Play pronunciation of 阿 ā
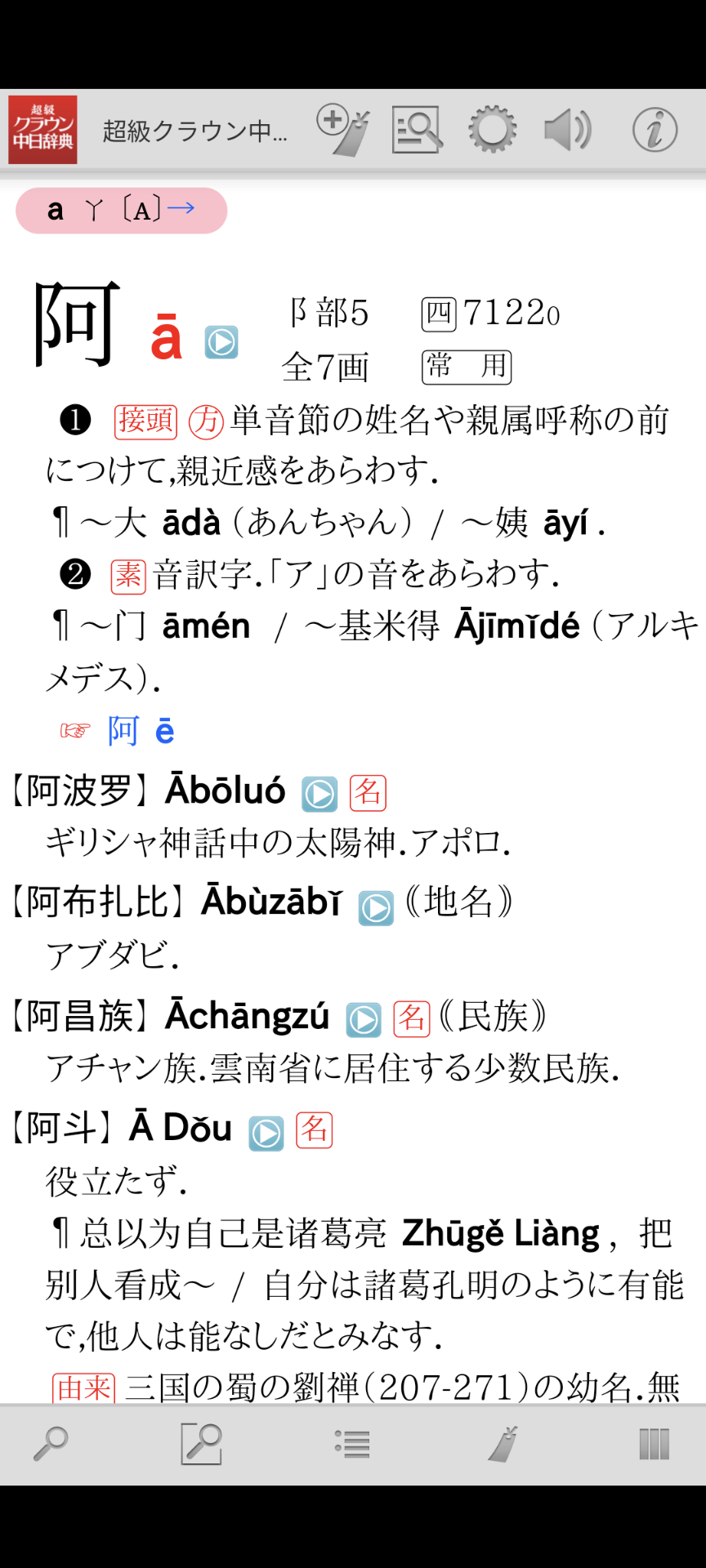The width and height of the screenshot is (706, 1568). click(x=221, y=341)
